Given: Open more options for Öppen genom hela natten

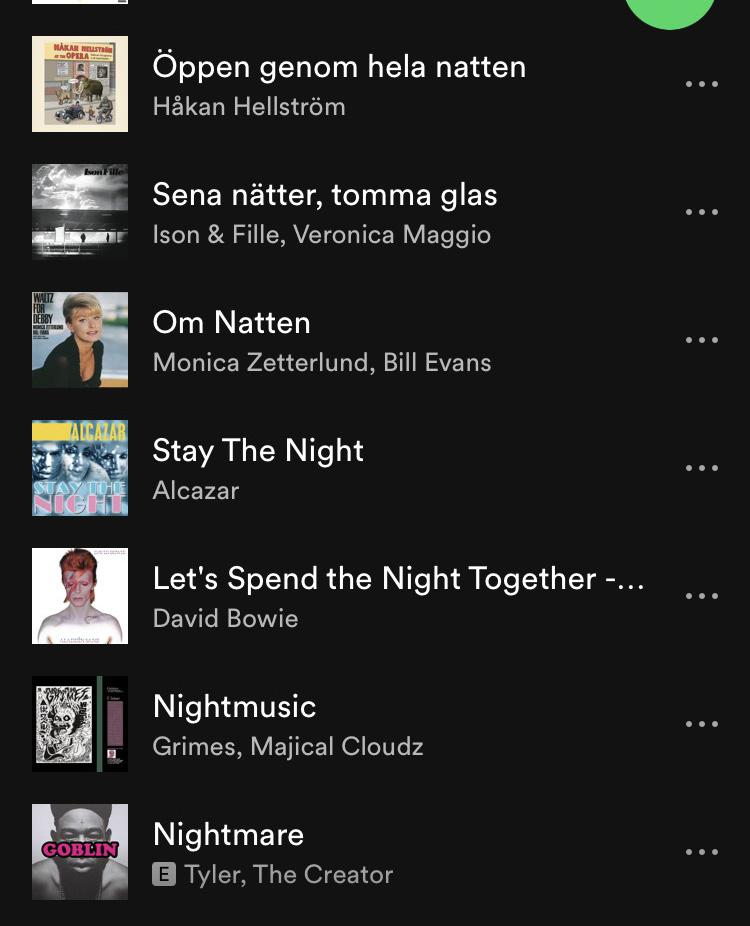Looking at the screenshot, I should (x=702, y=84).
